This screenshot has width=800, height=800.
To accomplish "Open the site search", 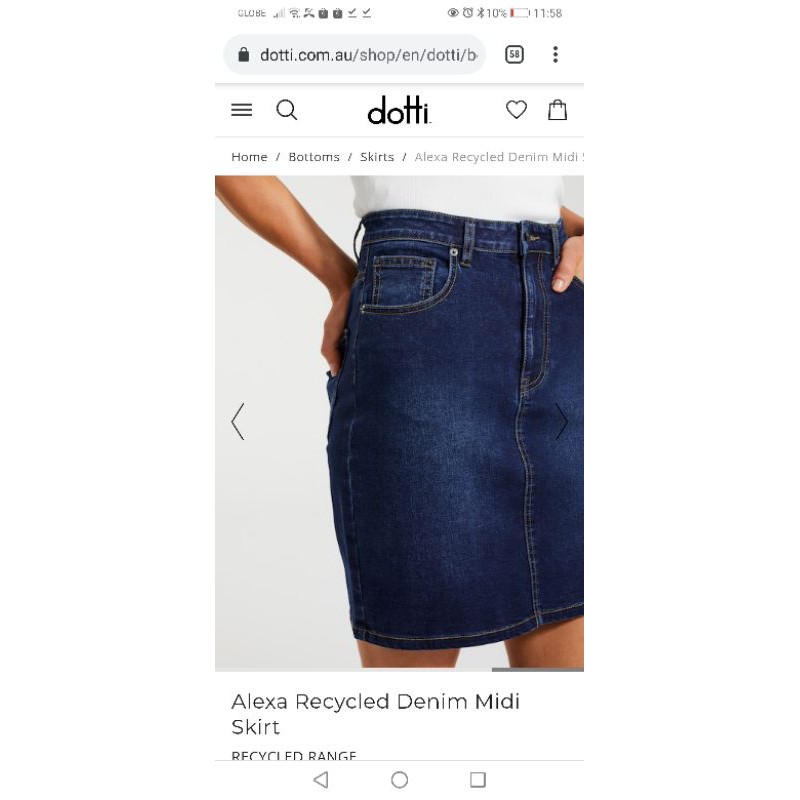I will [x=287, y=110].
